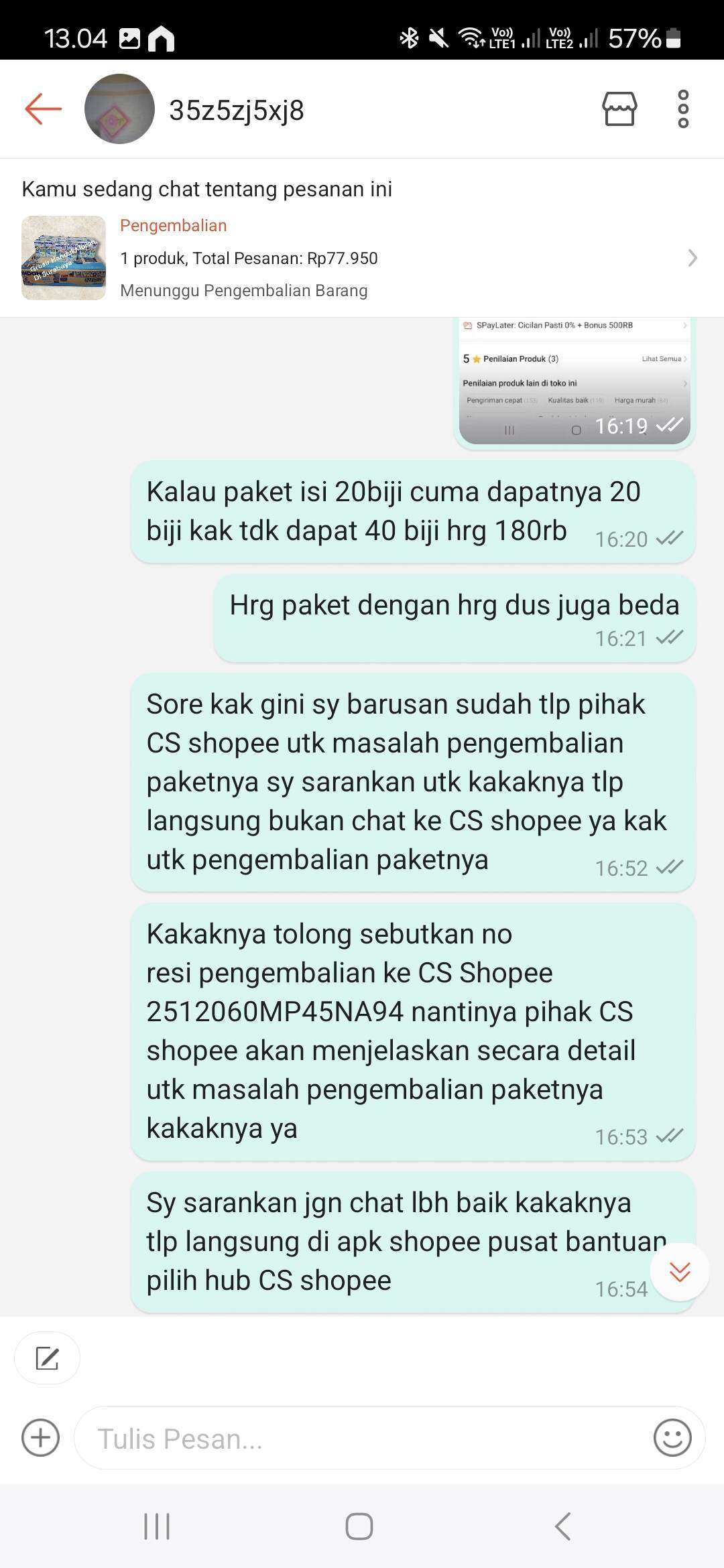Jump to latest messages with down arrow
Image resolution: width=724 pixels, height=1568 pixels.
coord(680,1272)
